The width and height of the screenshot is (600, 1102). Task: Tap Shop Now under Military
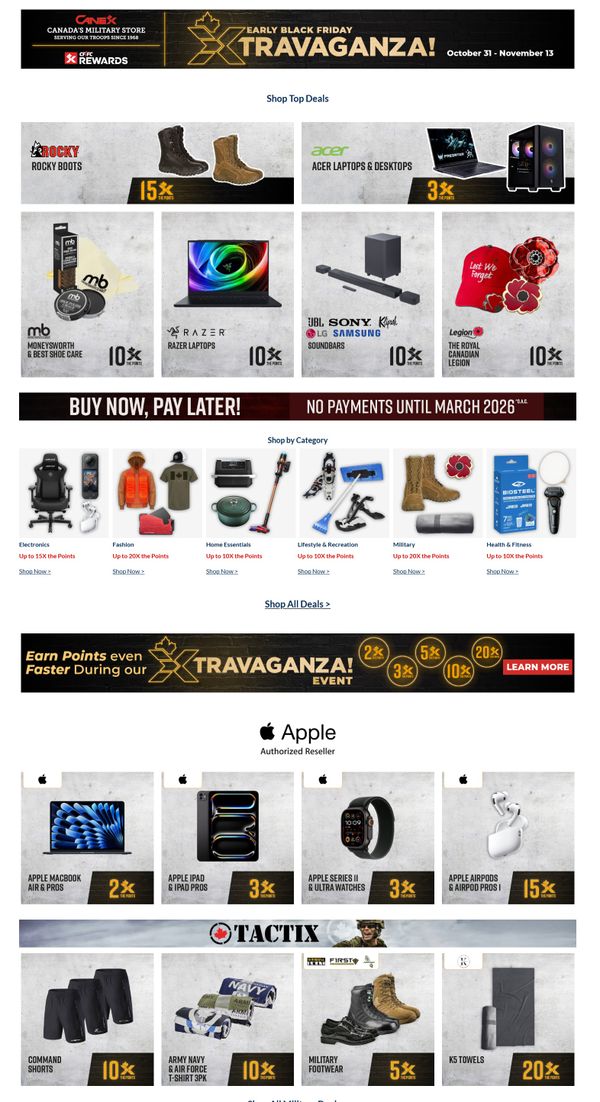click(x=408, y=571)
